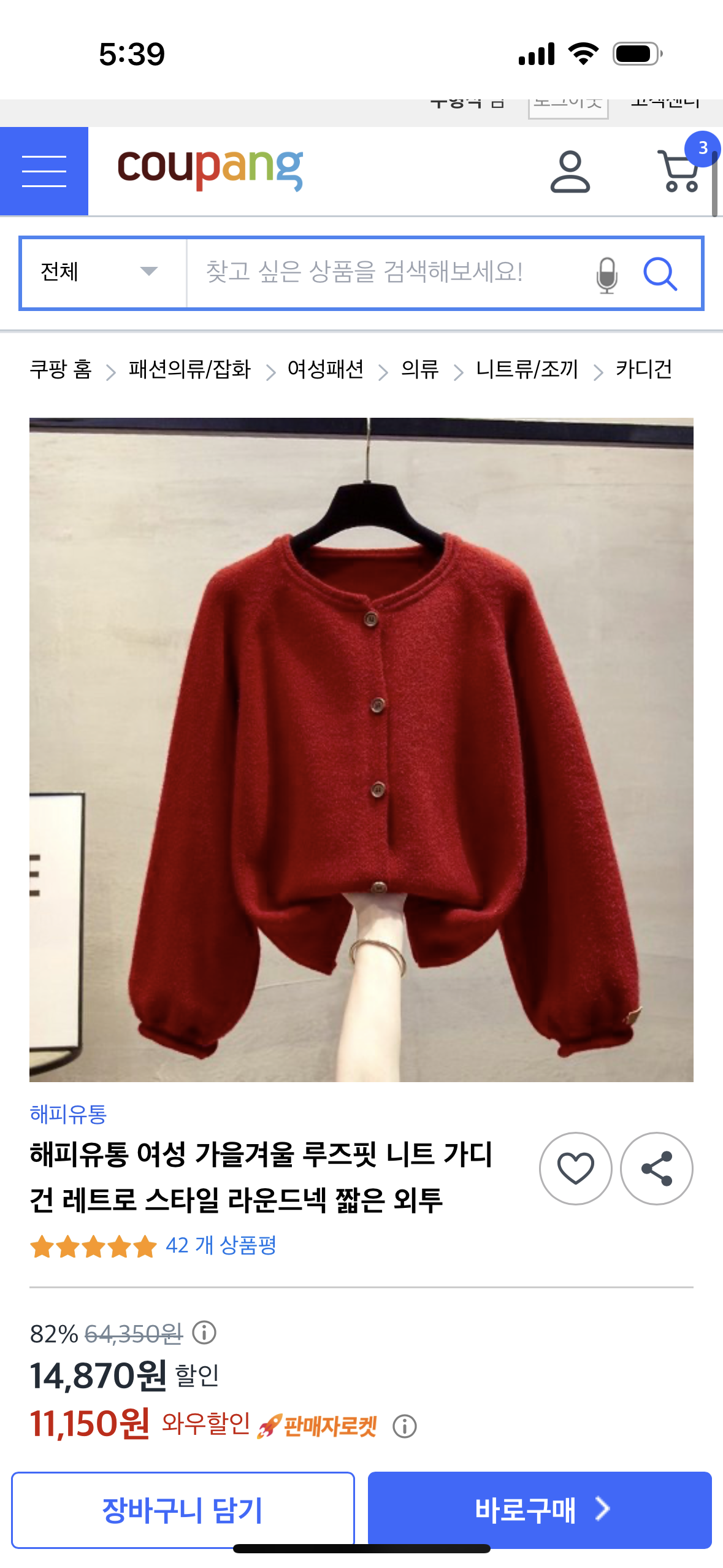Tap 장바구니 담기 button
Viewport: 723px width, 1568px height.
tap(183, 1509)
